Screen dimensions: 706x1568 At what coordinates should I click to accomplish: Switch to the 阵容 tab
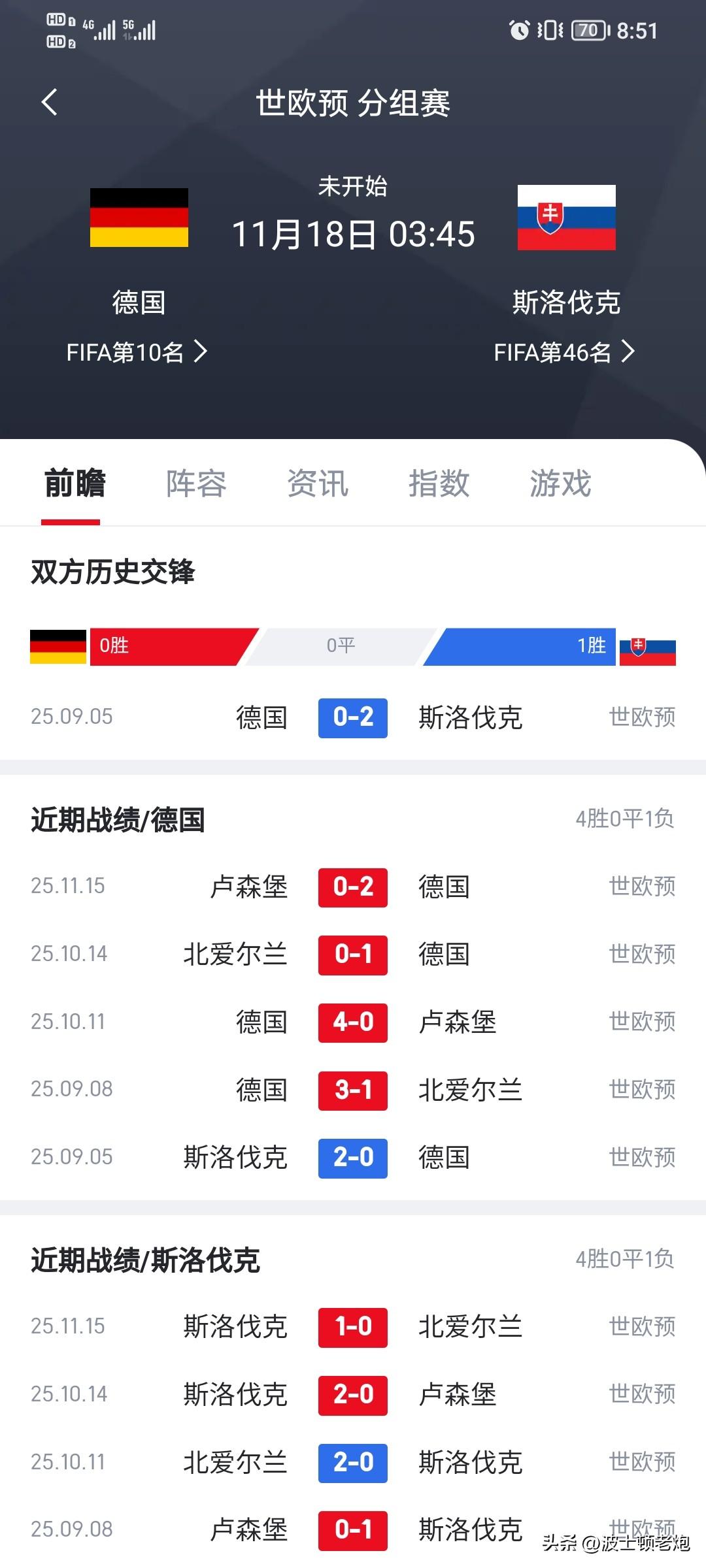click(195, 483)
